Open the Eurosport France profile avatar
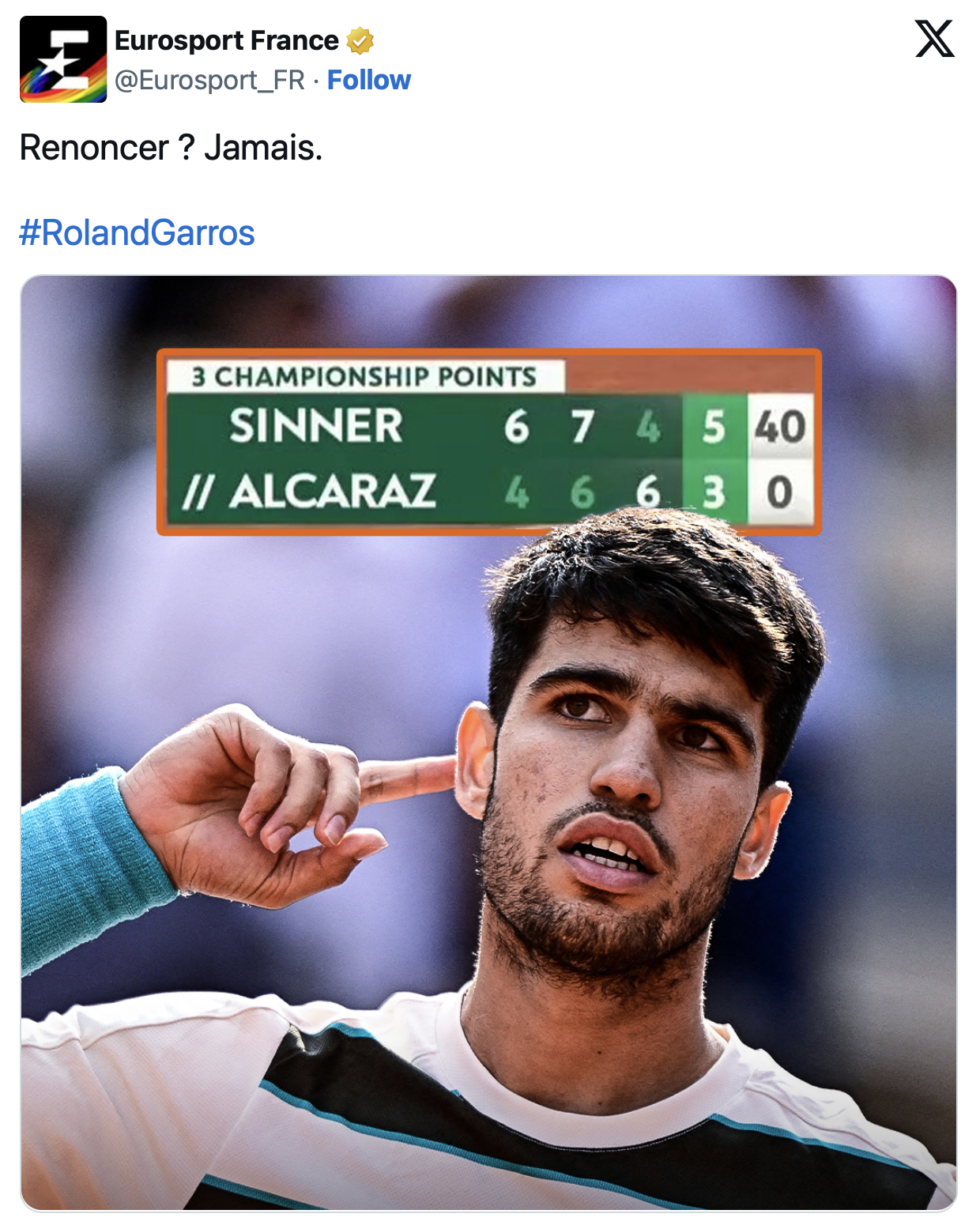This screenshot has width=980, height=1225. click(63, 59)
